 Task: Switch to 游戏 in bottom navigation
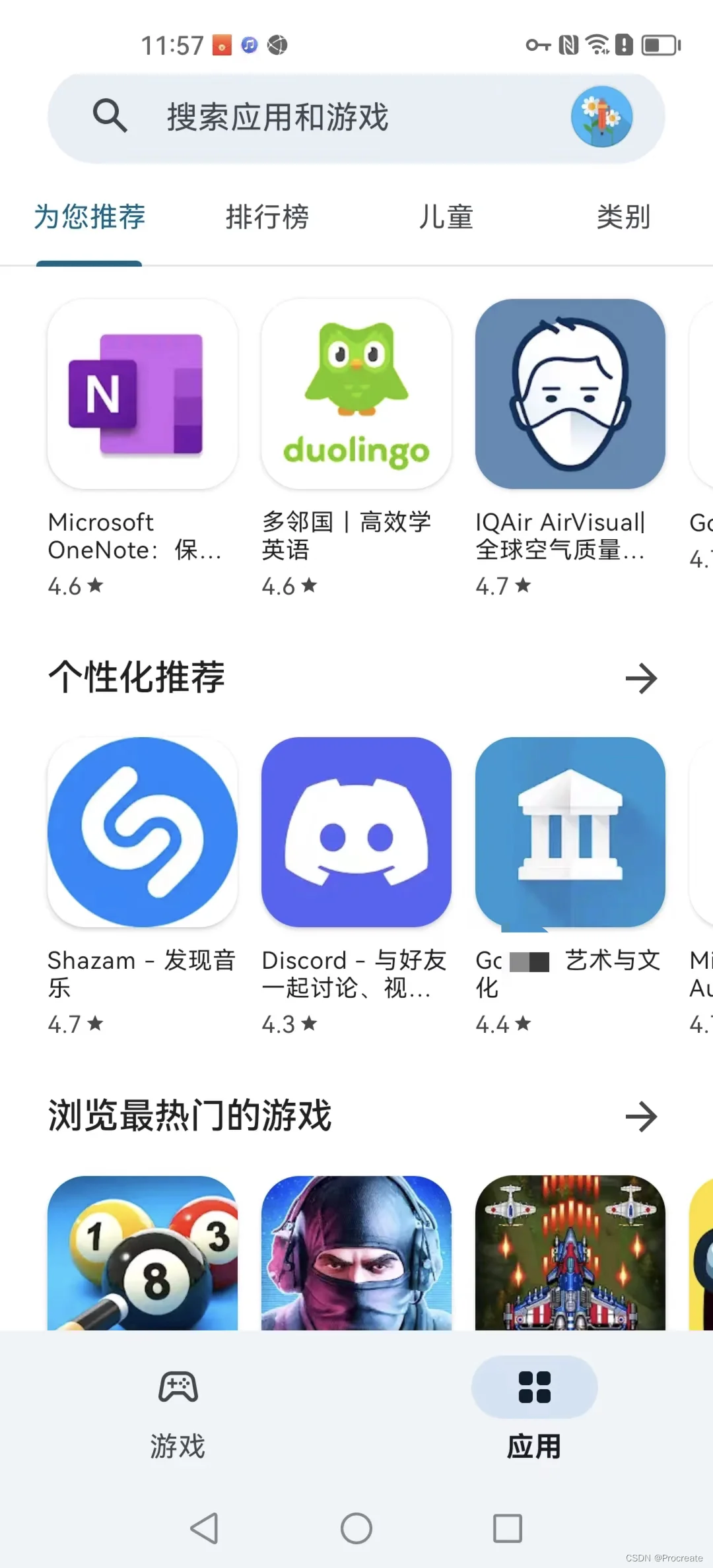pos(178,1407)
